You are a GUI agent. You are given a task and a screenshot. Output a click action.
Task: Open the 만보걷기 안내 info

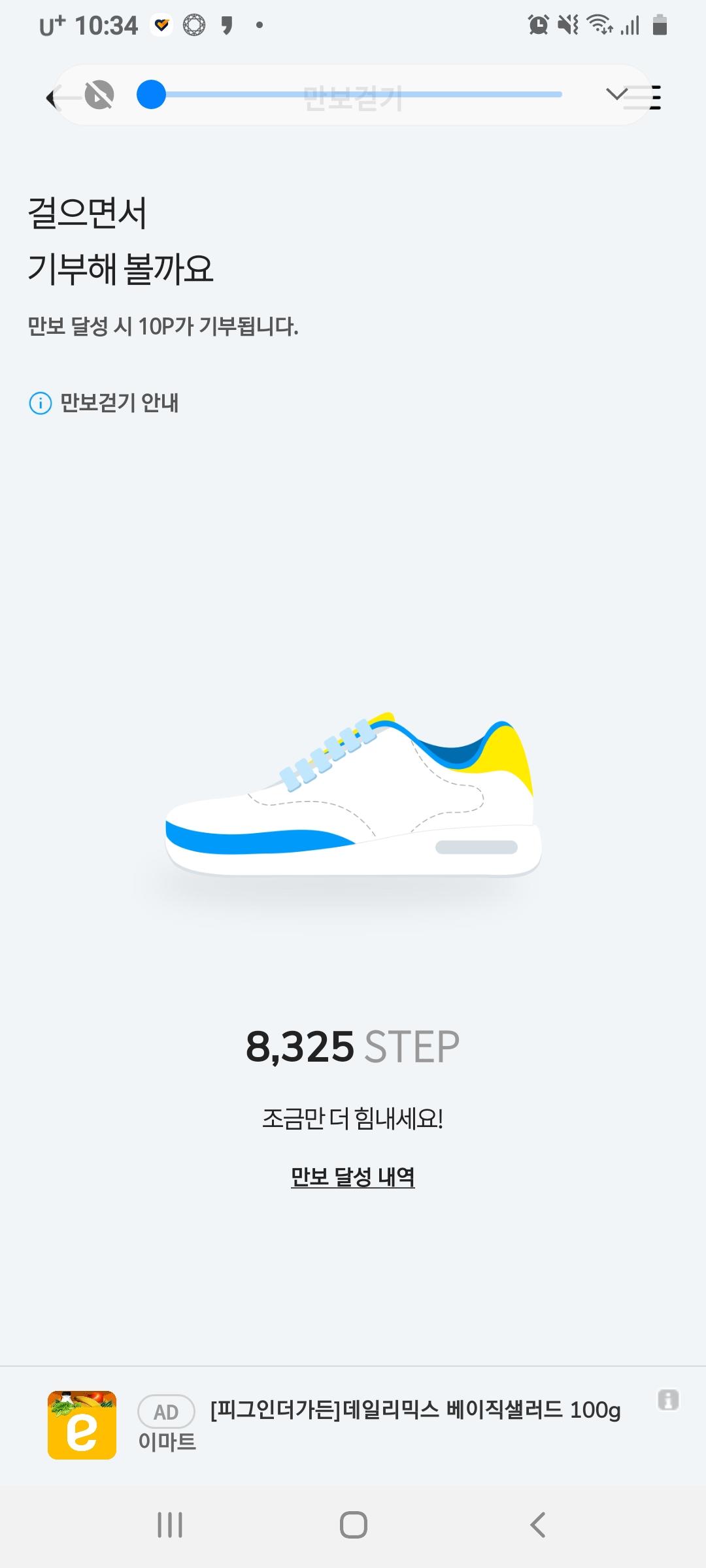[x=105, y=403]
